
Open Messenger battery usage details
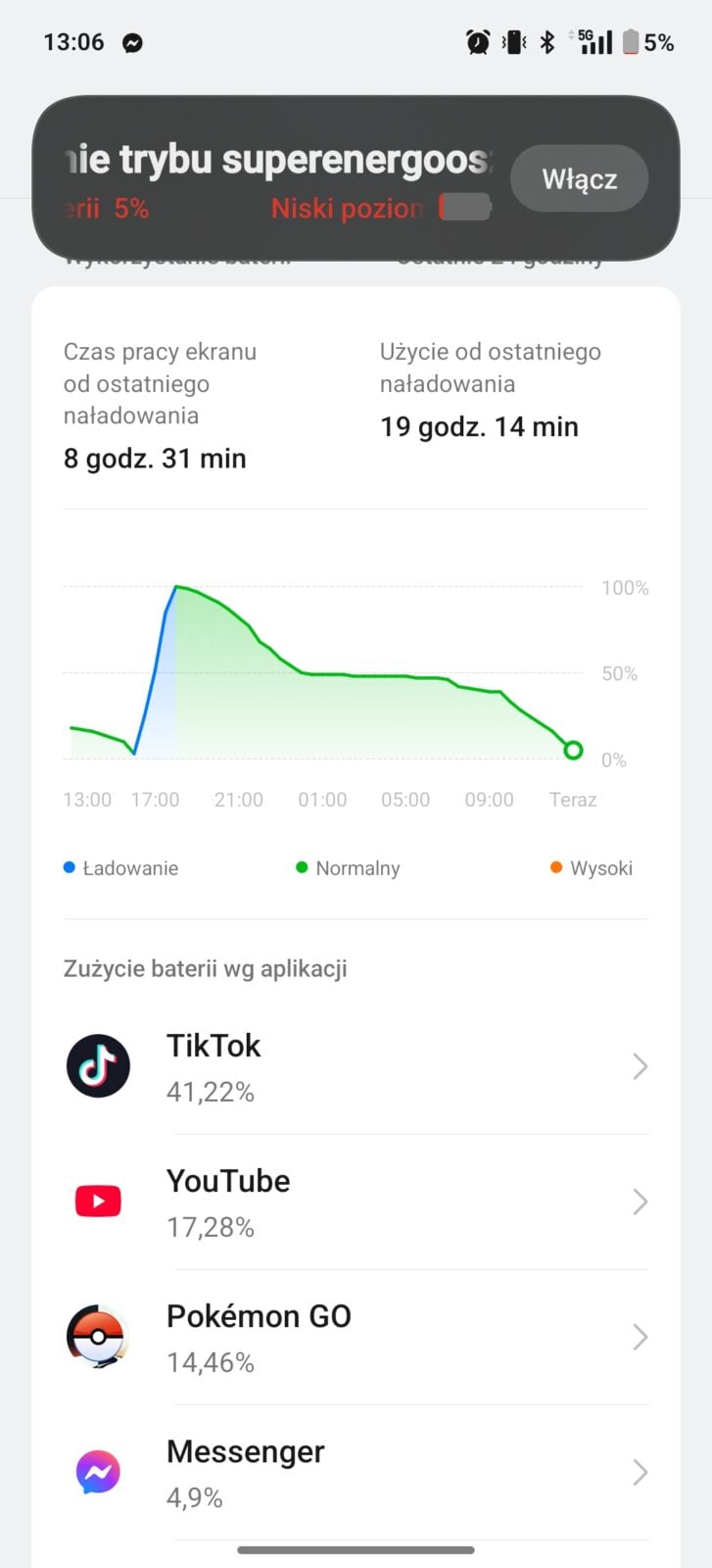pyautogui.click(x=356, y=1472)
